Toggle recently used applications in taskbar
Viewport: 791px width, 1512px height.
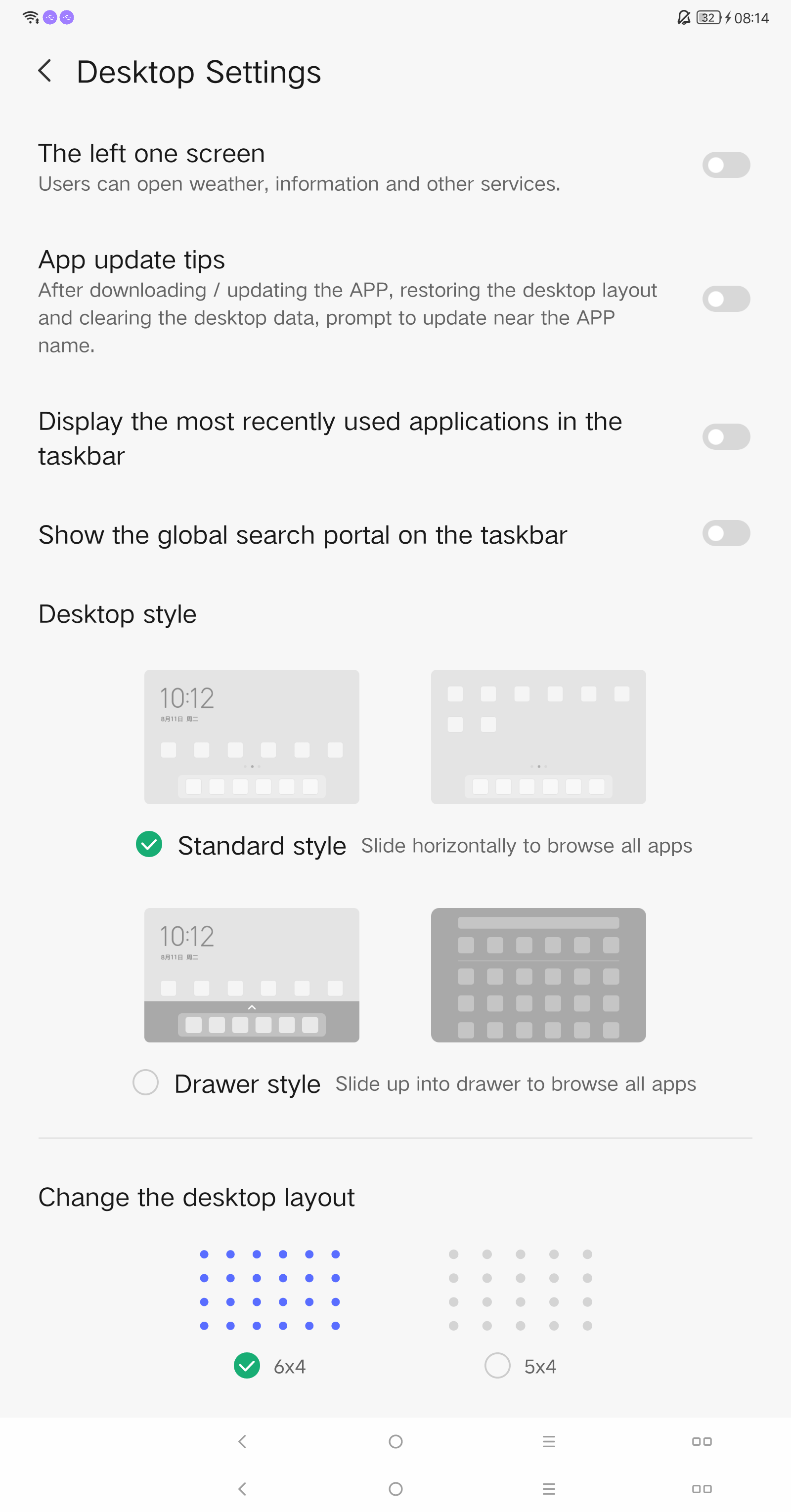pos(726,437)
